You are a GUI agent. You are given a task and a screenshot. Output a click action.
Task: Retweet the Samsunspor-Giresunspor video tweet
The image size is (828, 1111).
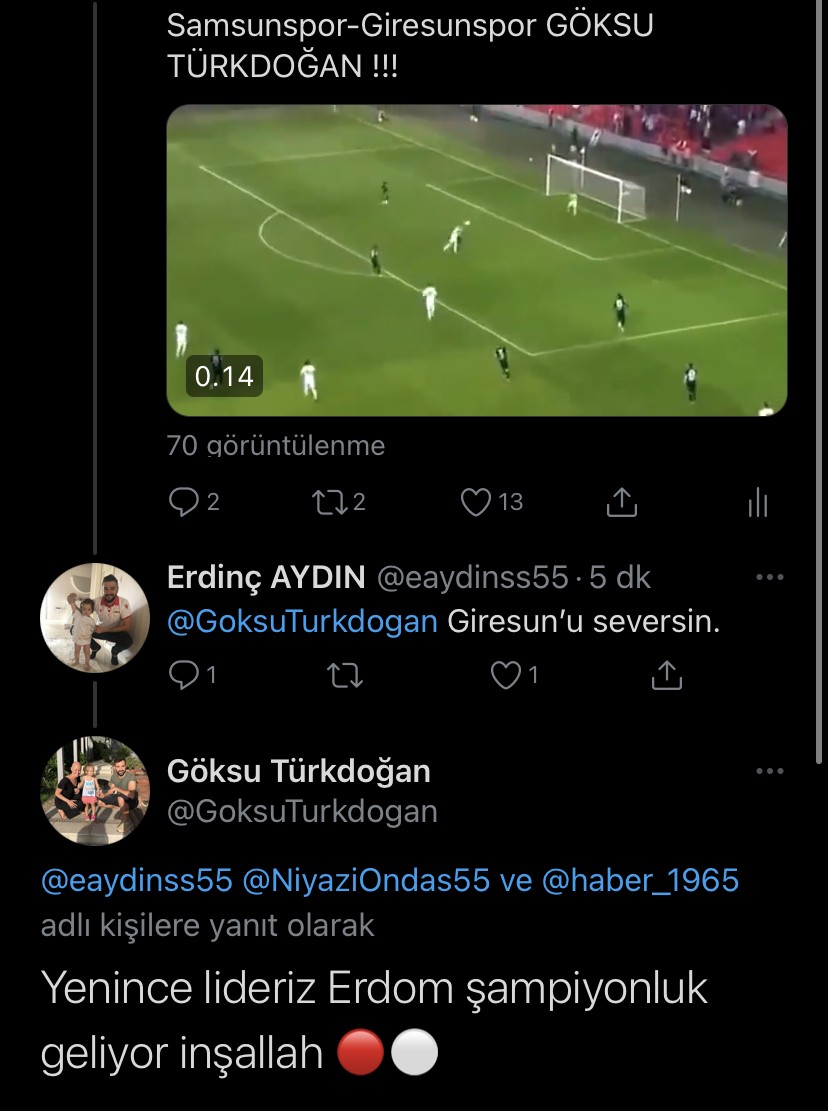pyautogui.click(x=328, y=502)
